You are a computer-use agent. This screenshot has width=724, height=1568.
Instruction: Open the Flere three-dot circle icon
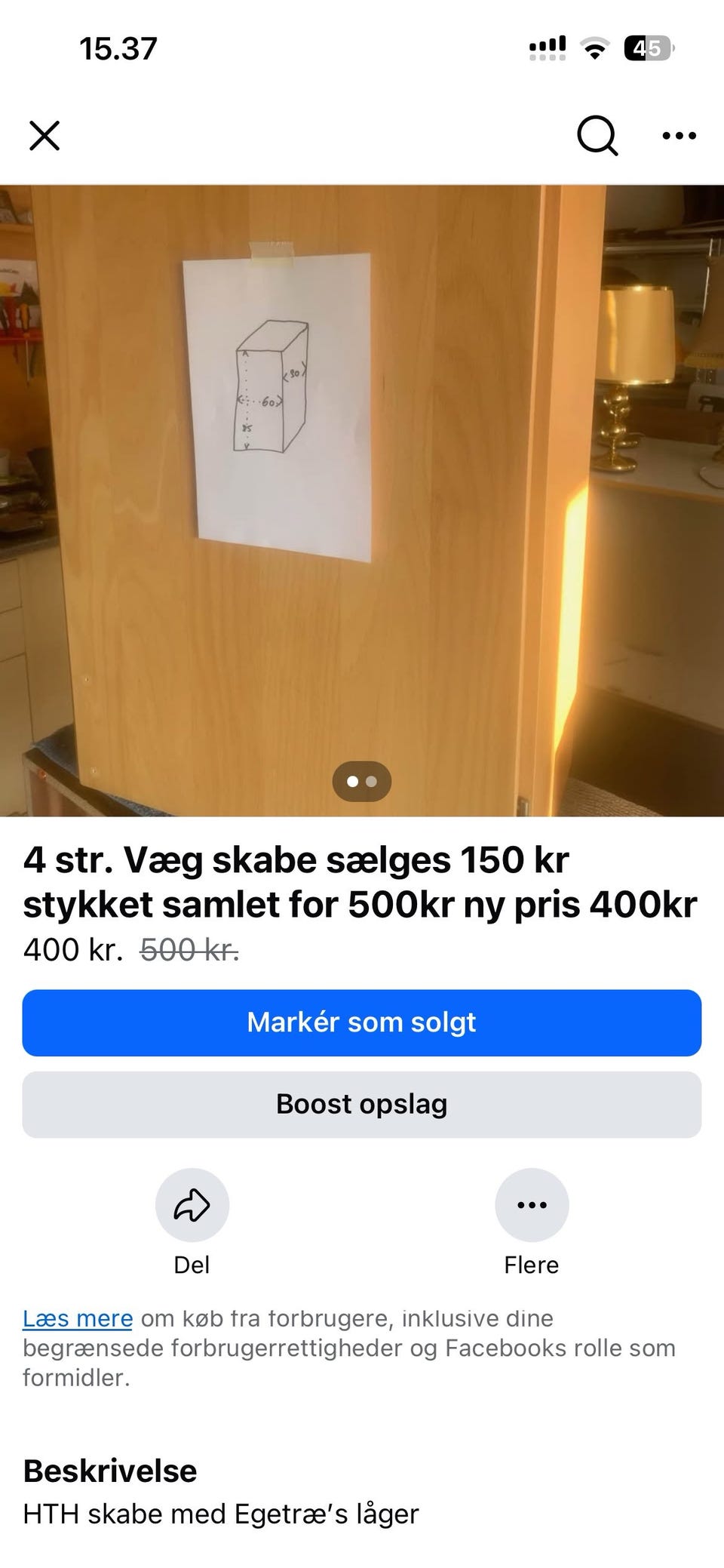click(531, 1206)
